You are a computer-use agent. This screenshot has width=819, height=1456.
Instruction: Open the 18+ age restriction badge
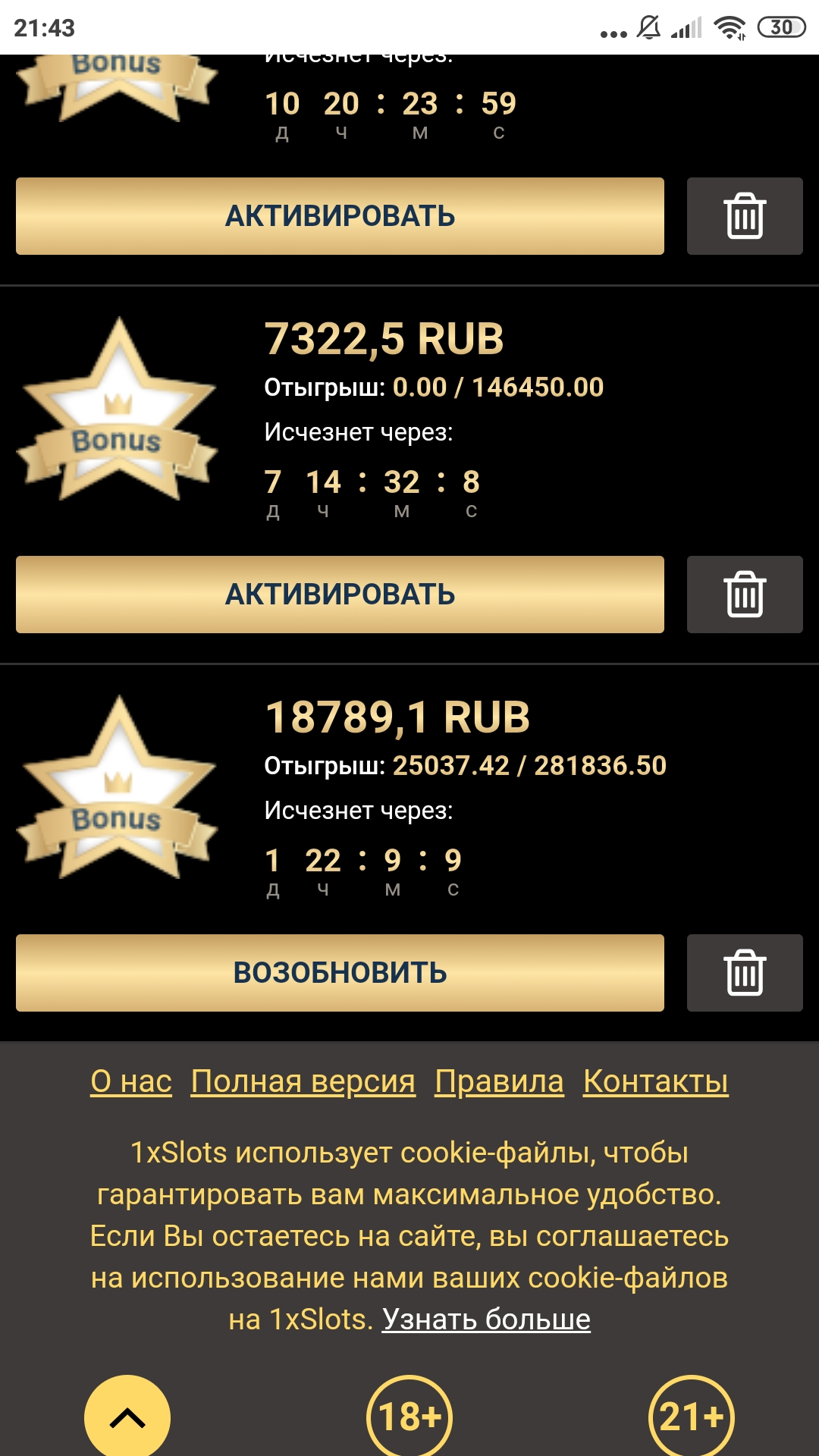point(409,1417)
